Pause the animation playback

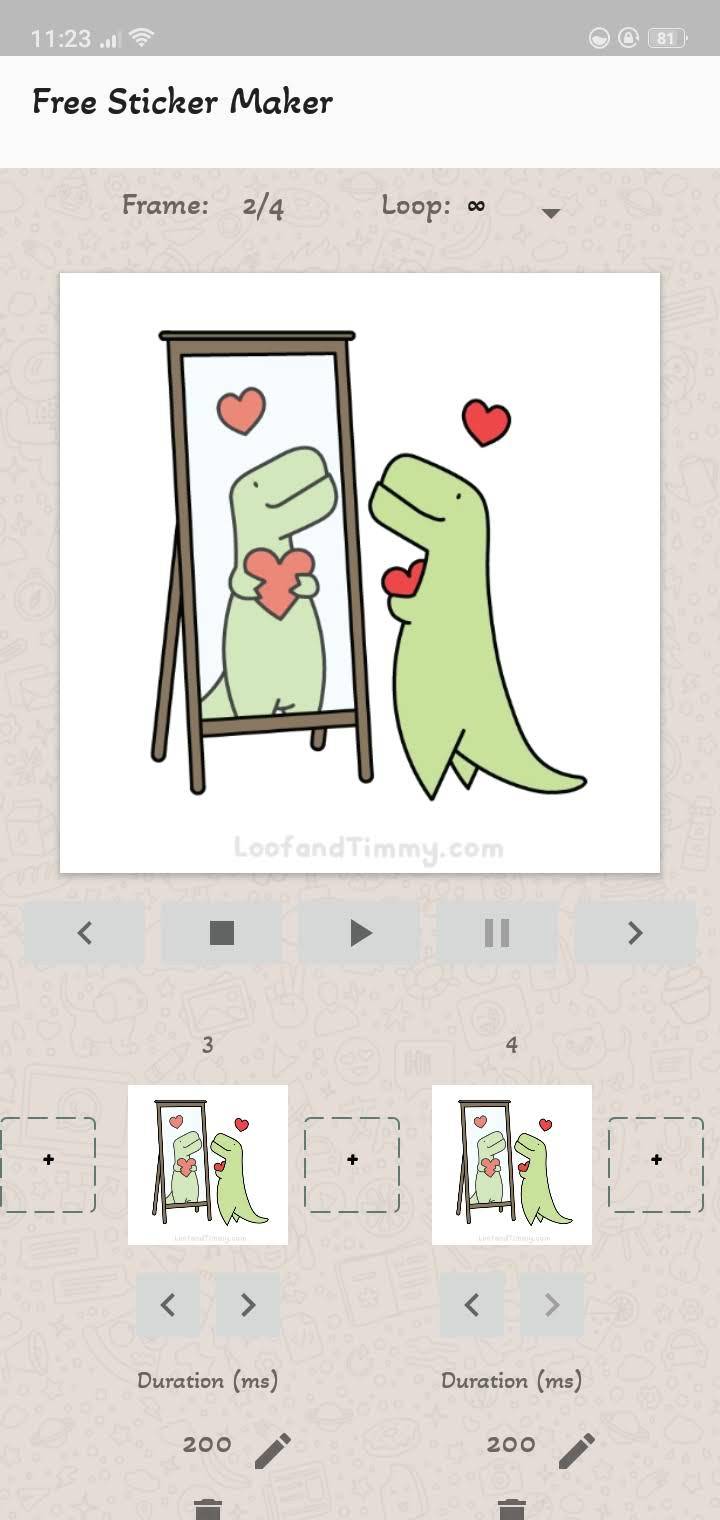click(497, 933)
